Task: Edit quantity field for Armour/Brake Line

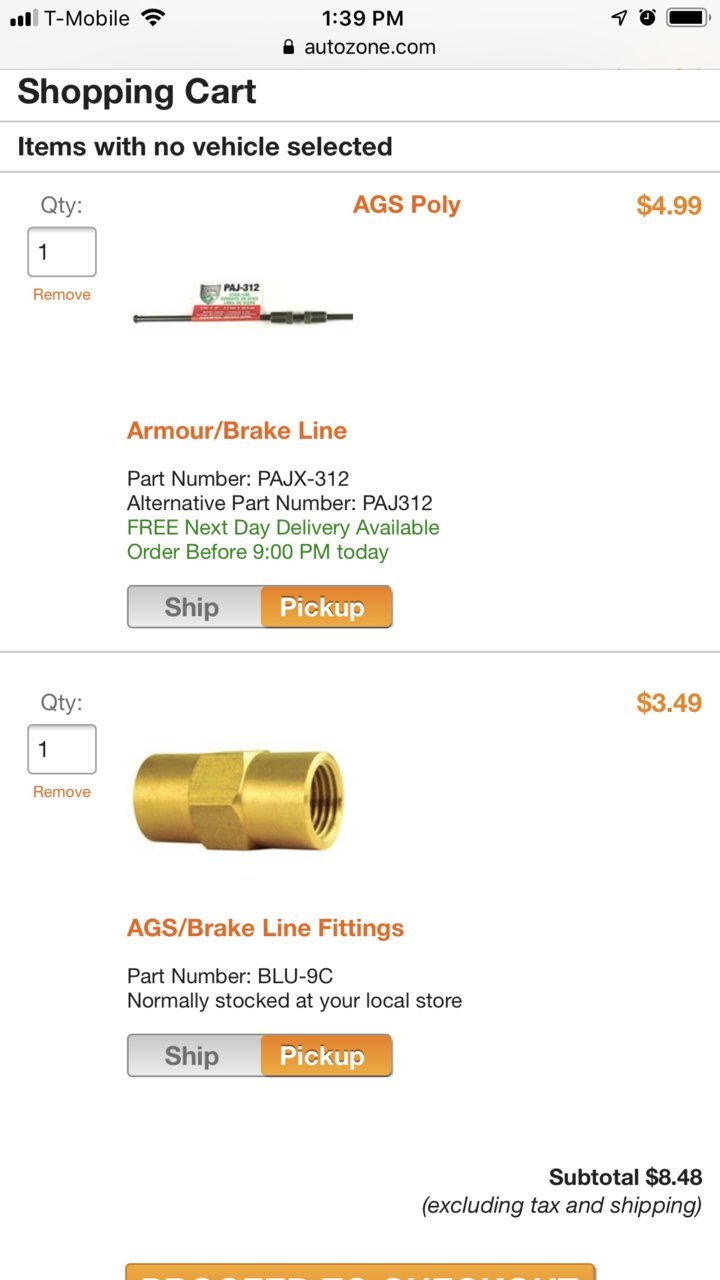Action: pyautogui.click(x=62, y=252)
